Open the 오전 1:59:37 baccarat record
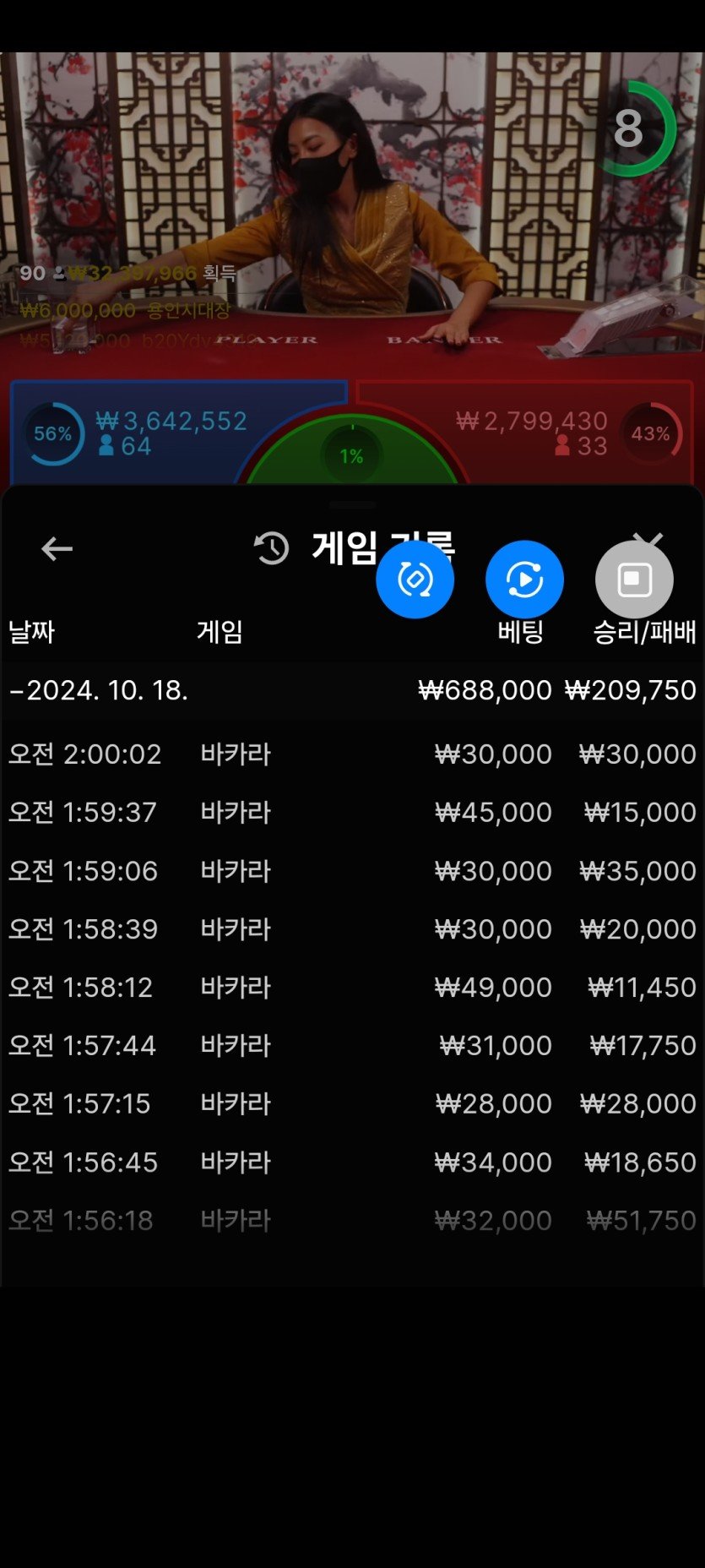Image resolution: width=705 pixels, height=1568 pixels. (352, 812)
